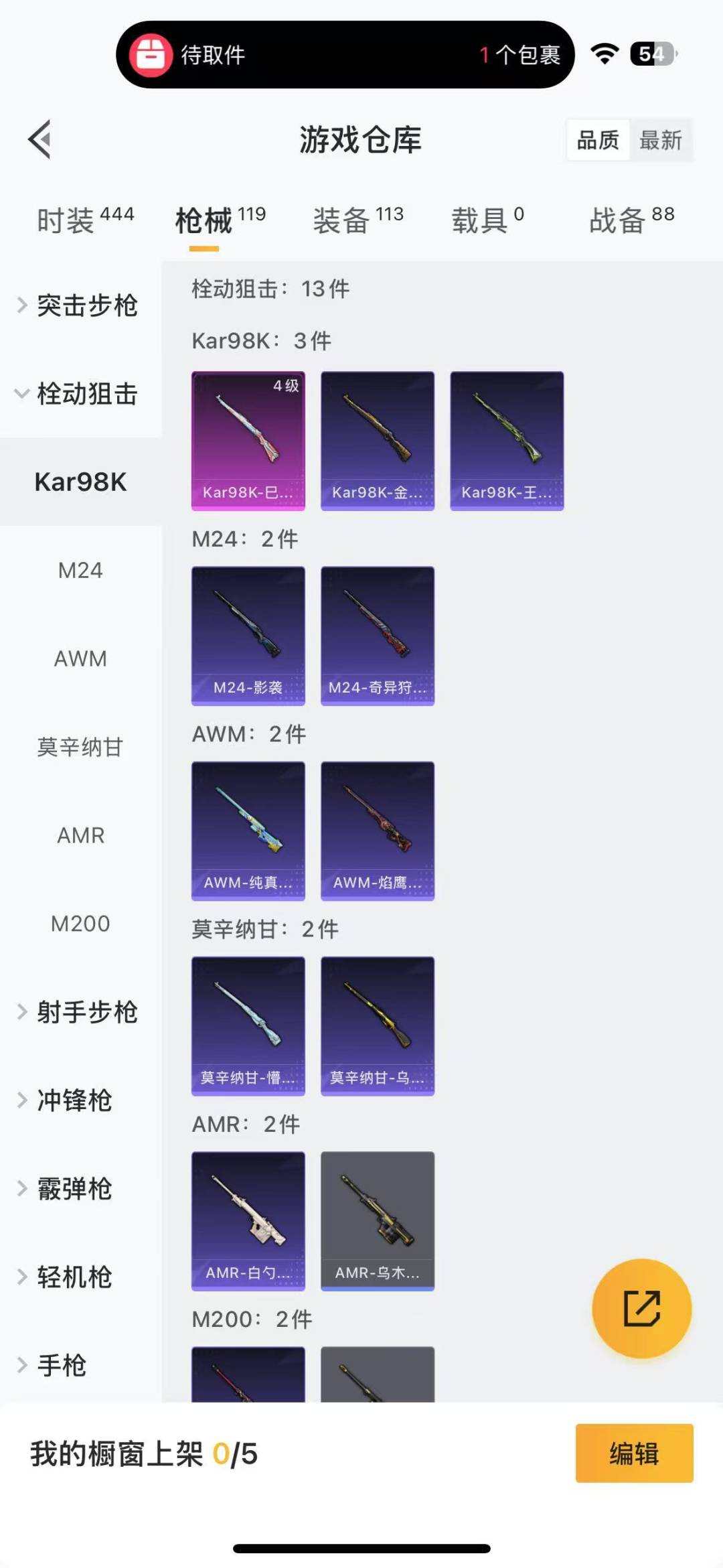Select M24 in the sidebar list
The image size is (723, 1568).
80,571
